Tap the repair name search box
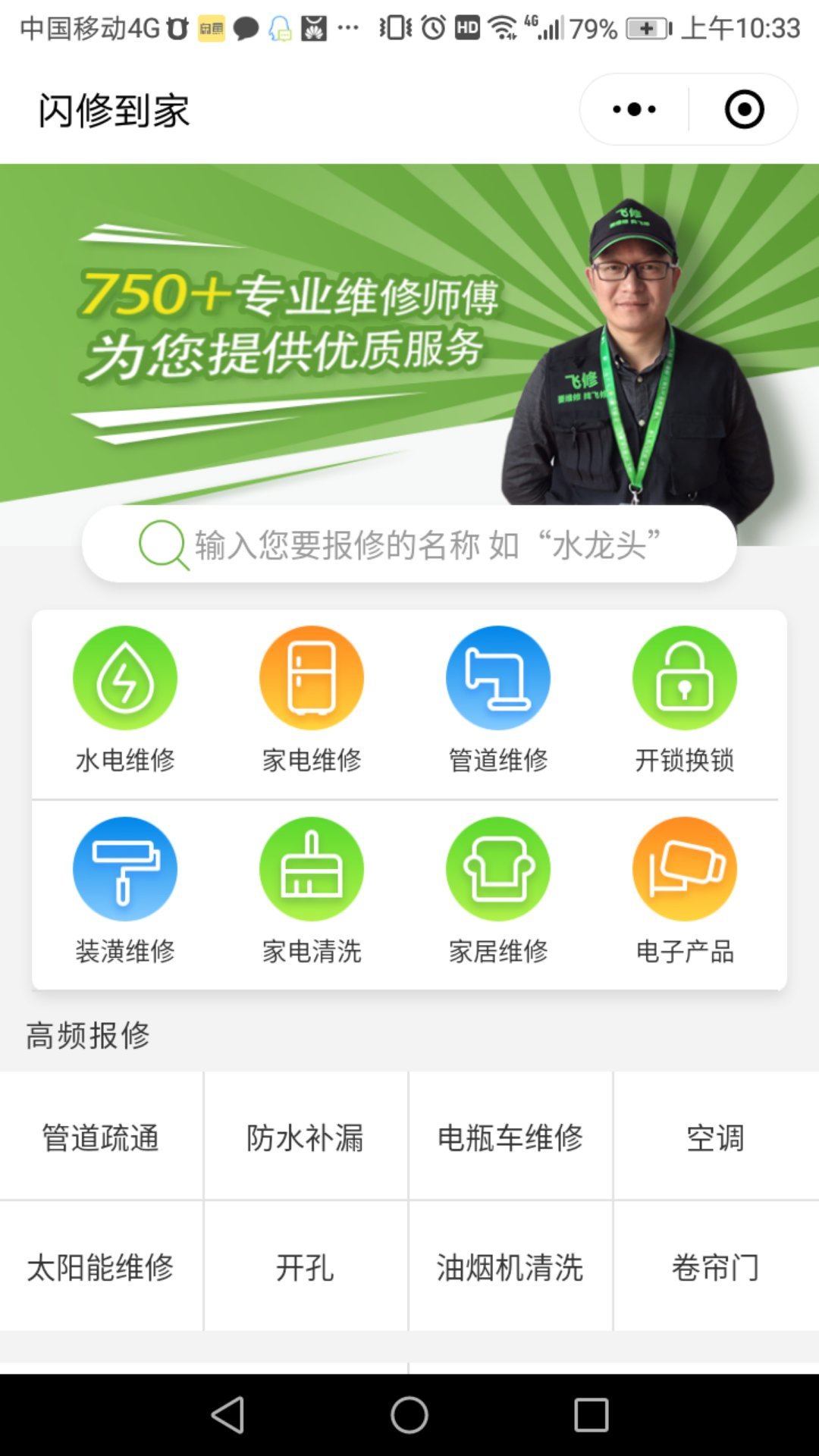Screen dimensions: 819x1456 [x=409, y=544]
